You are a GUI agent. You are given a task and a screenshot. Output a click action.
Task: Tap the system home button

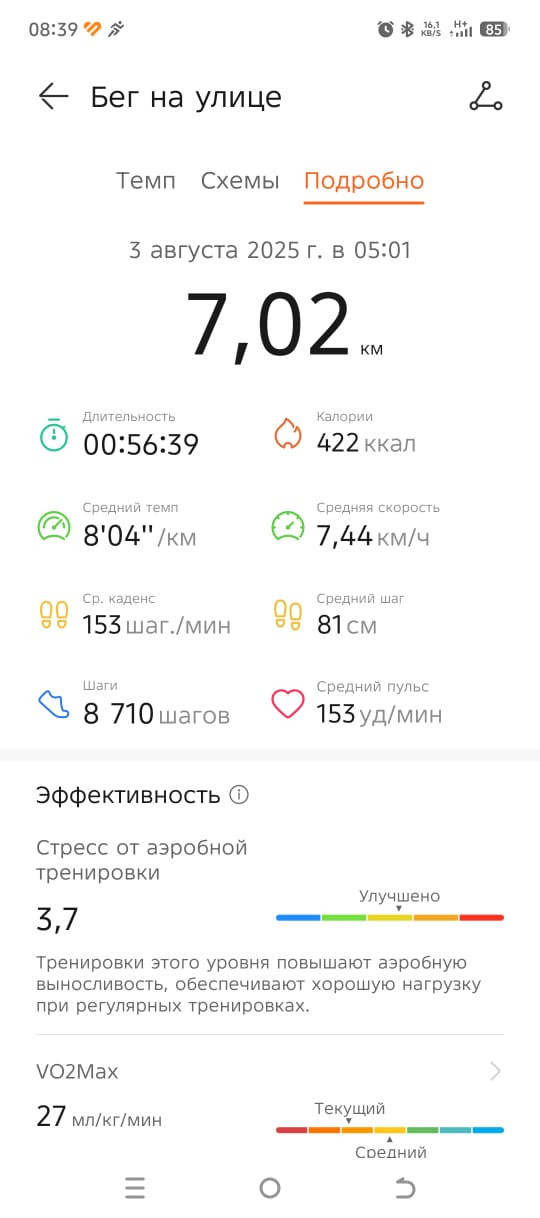[x=270, y=1187]
